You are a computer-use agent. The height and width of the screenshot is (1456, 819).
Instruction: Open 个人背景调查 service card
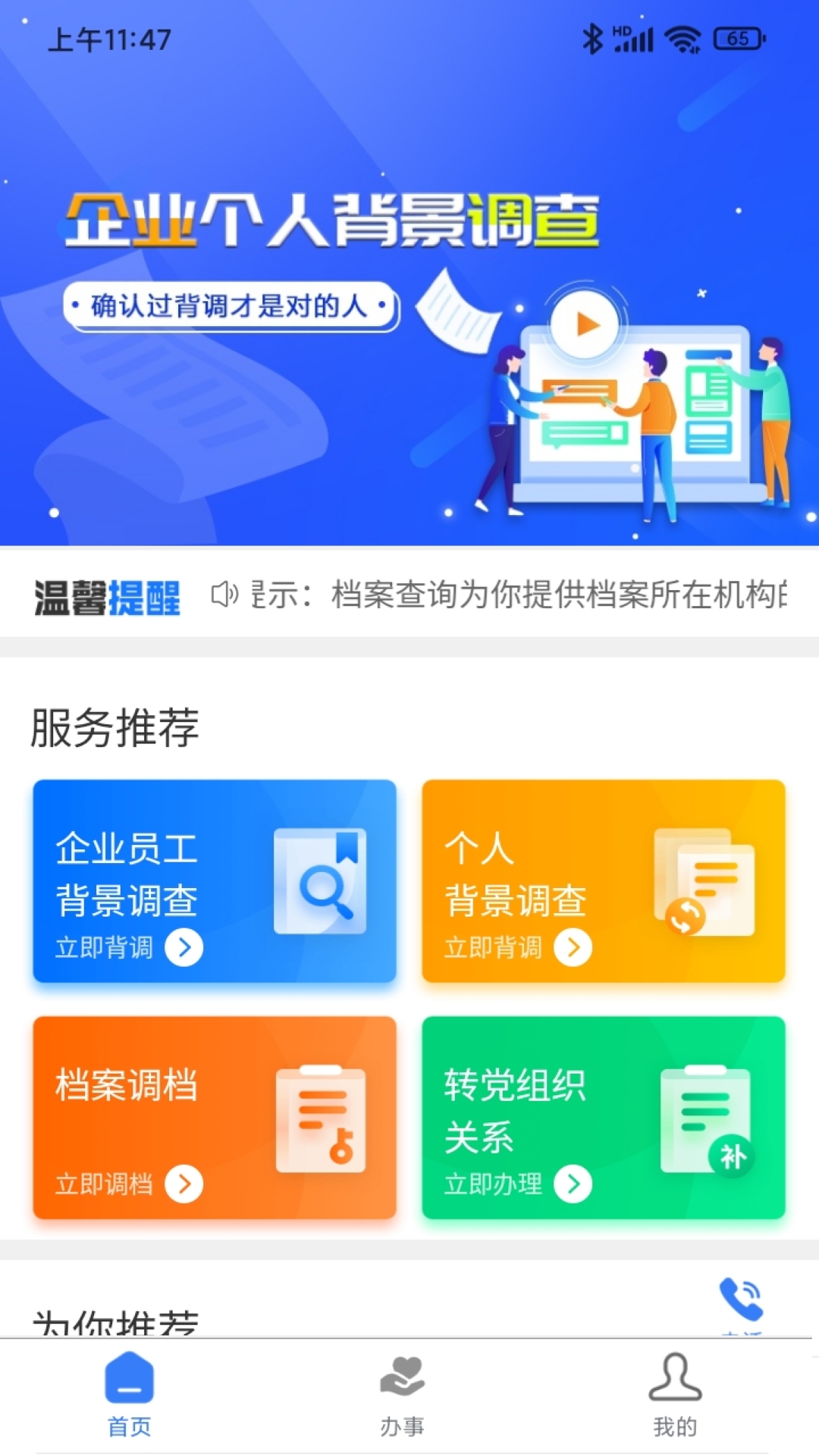(603, 881)
